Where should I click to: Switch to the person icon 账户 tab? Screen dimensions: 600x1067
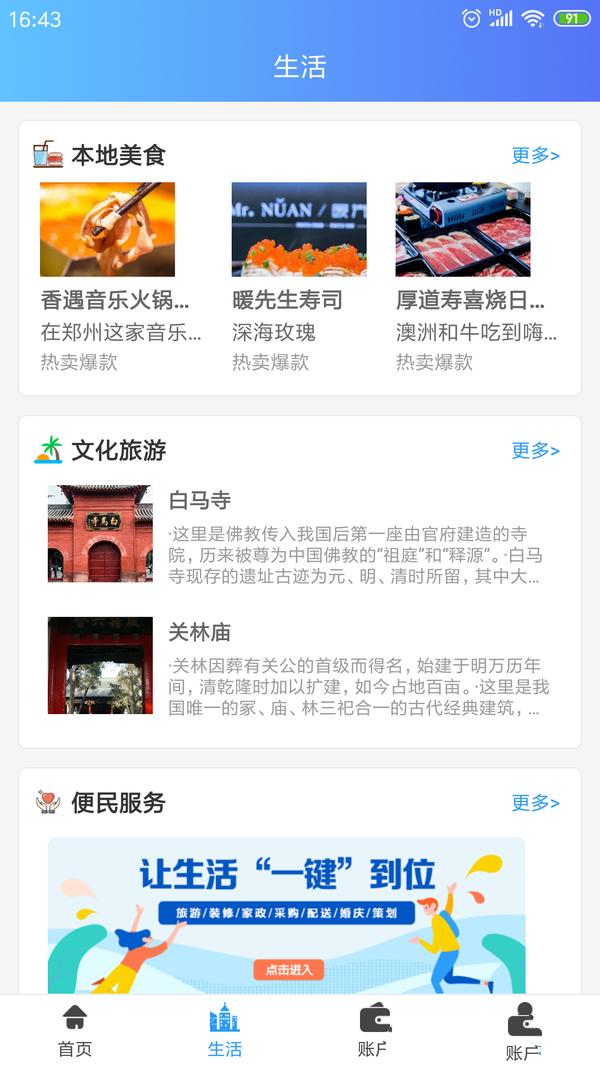(524, 1031)
